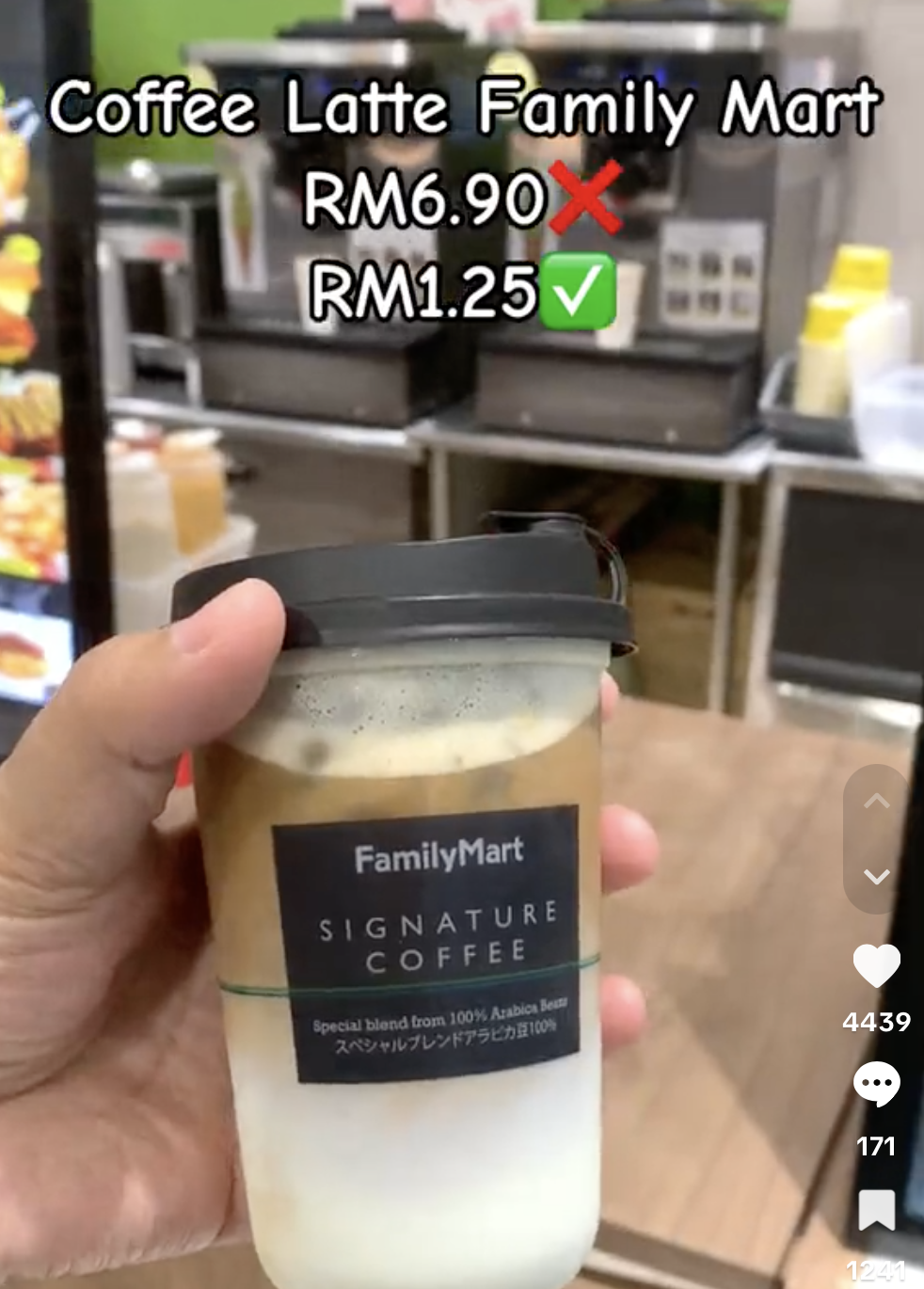
Task: Select the like count showing 4439
Action: tap(878, 1022)
